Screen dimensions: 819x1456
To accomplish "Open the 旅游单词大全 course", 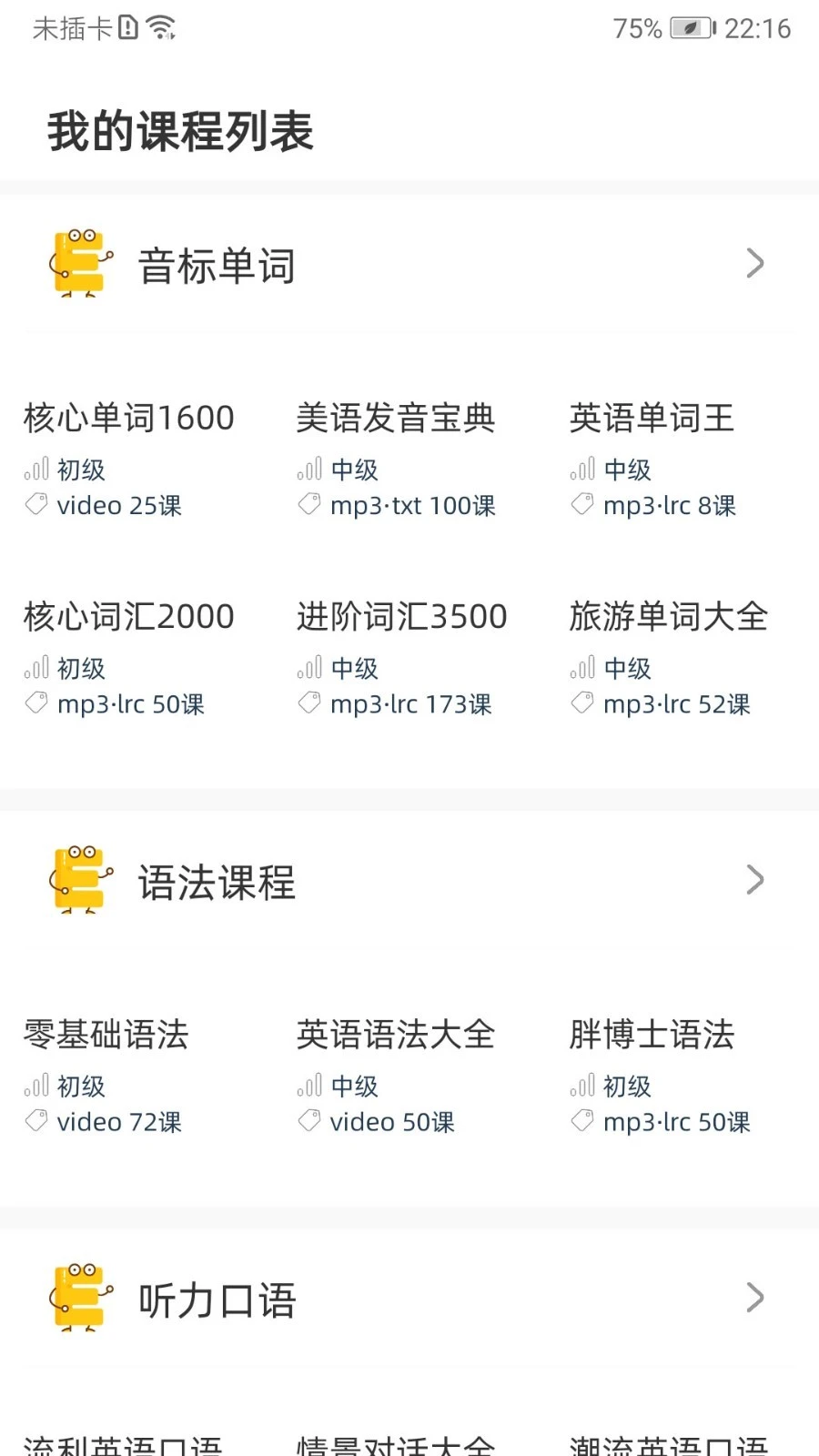I will 670,616.
